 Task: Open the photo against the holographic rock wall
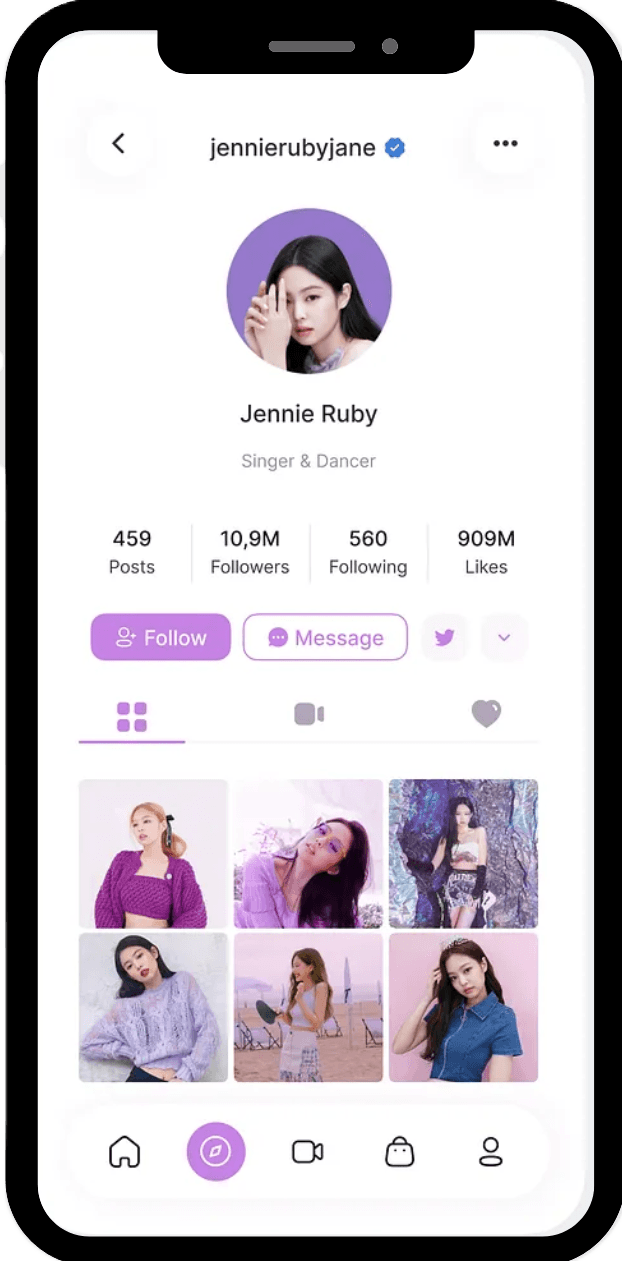463,853
